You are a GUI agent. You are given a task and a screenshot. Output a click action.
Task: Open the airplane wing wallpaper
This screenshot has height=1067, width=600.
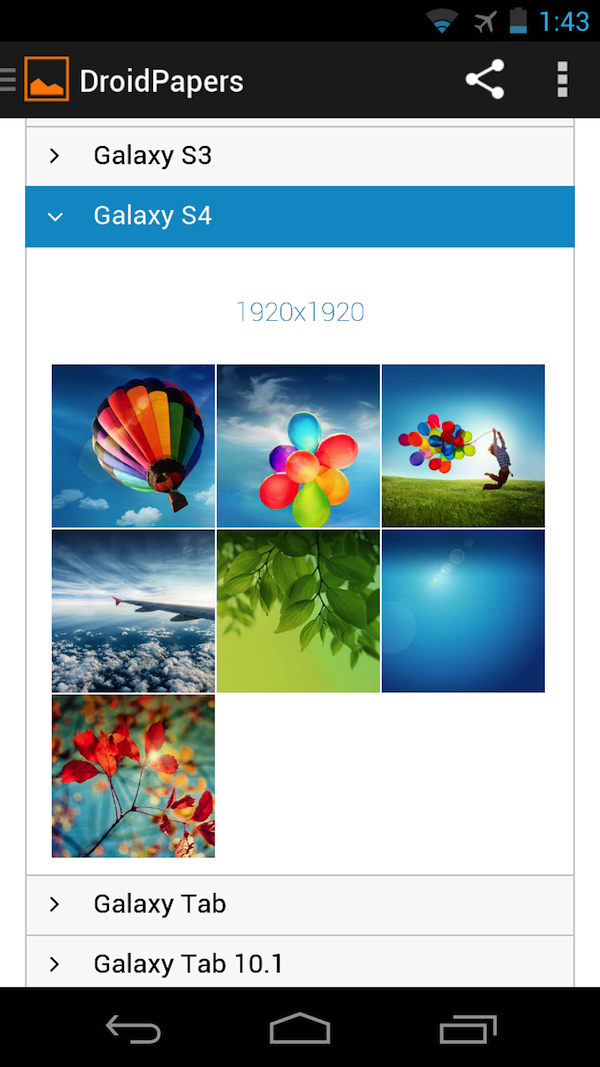(x=133, y=610)
